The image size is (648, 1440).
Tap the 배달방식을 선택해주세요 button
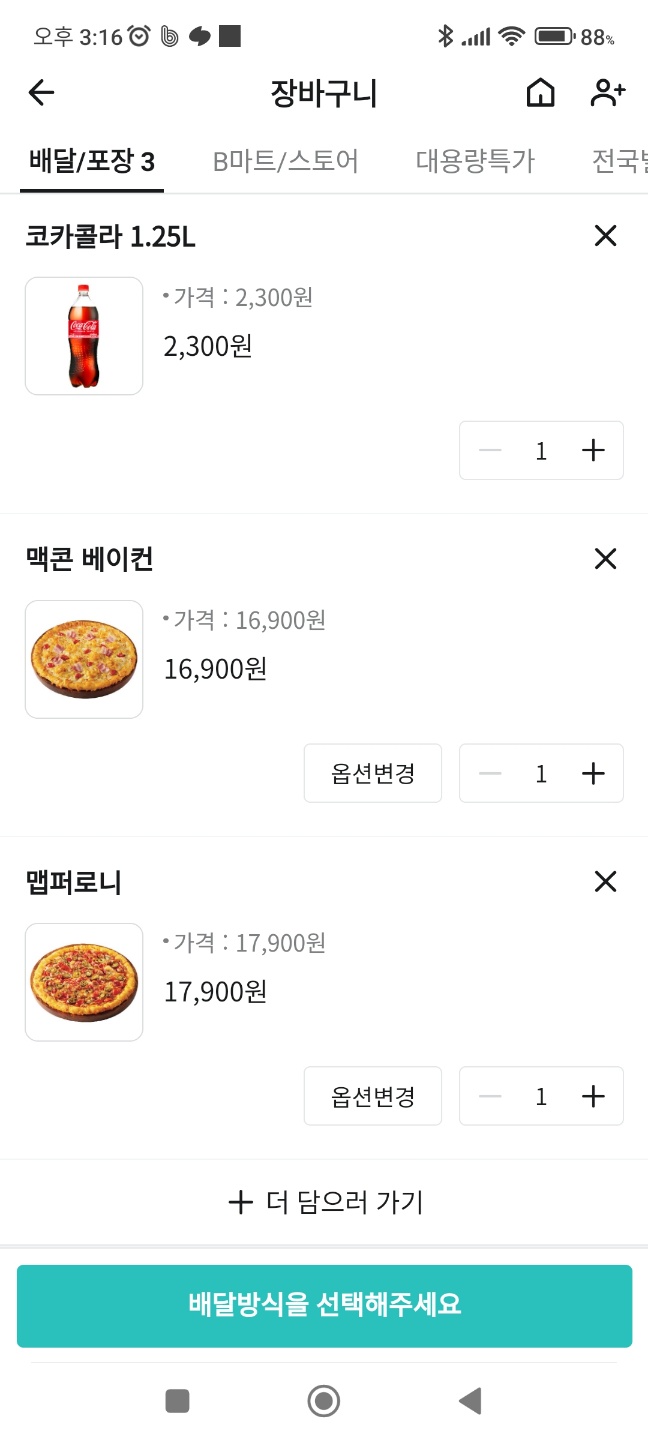pyautogui.click(x=324, y=1305)
